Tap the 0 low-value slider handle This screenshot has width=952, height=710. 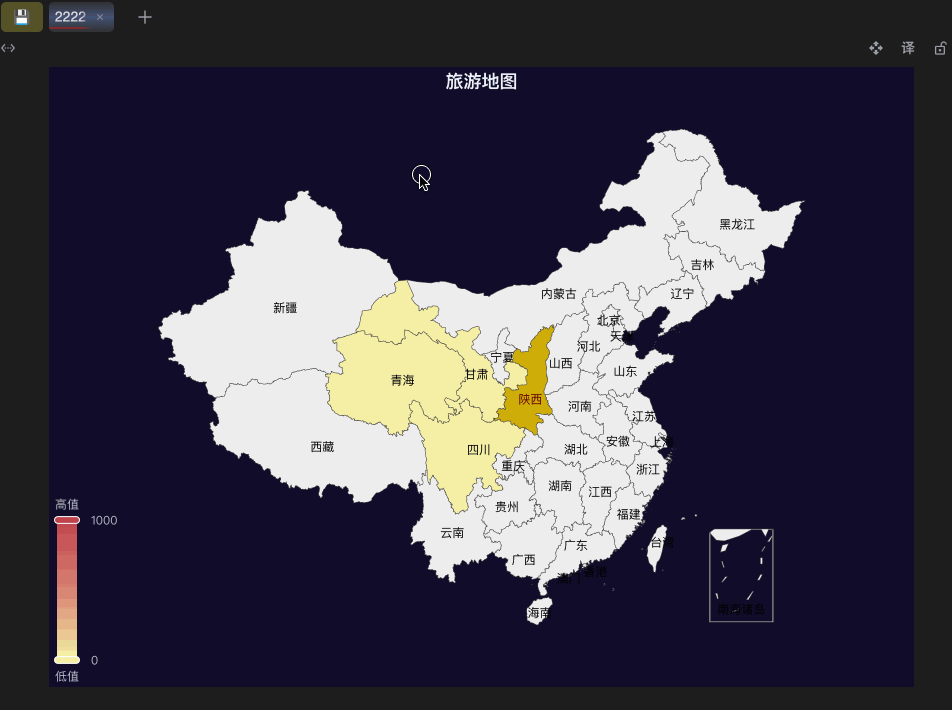pyautogui.click(x=67, y=660)
